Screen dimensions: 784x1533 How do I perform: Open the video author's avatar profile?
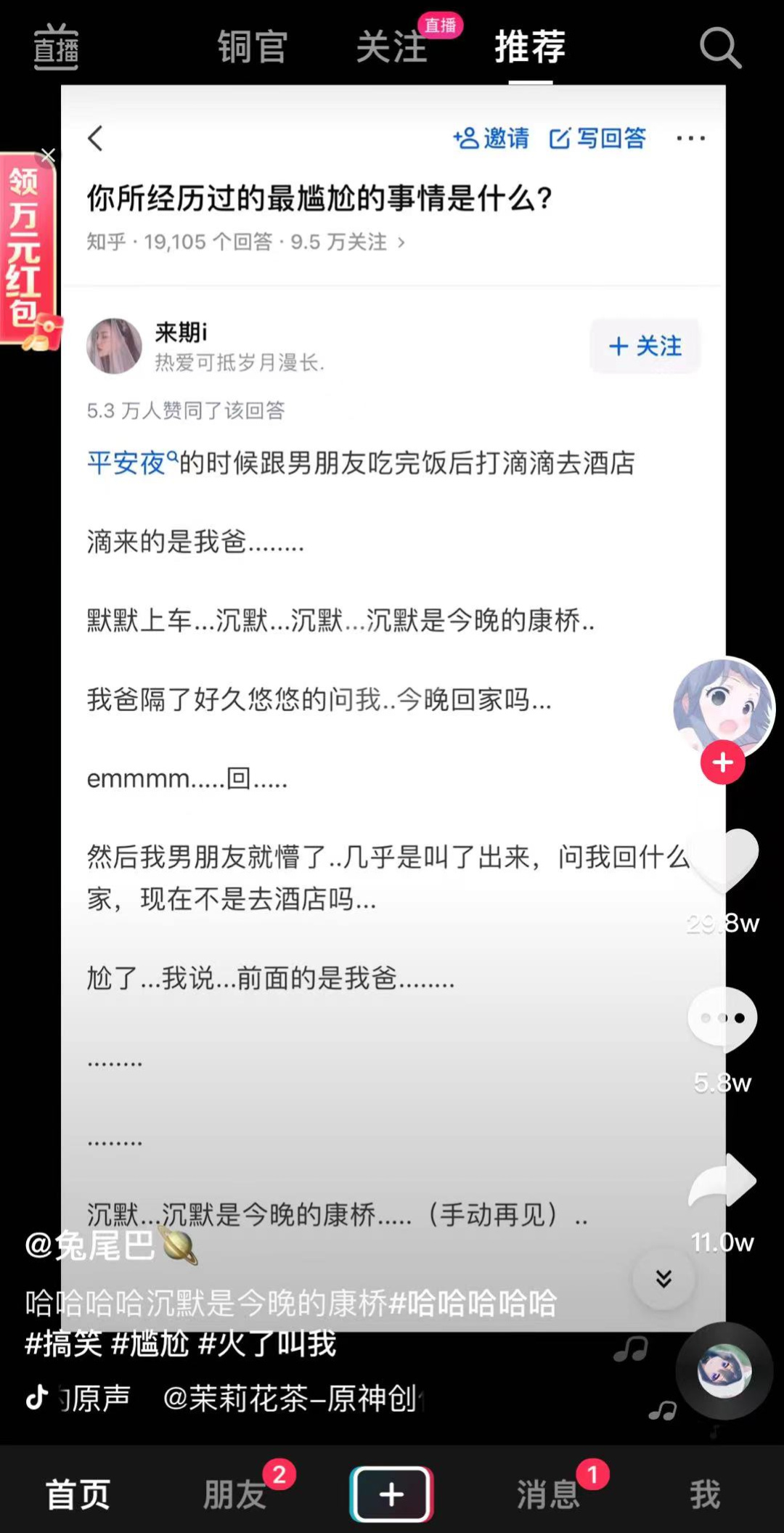[x=723, y=706]
